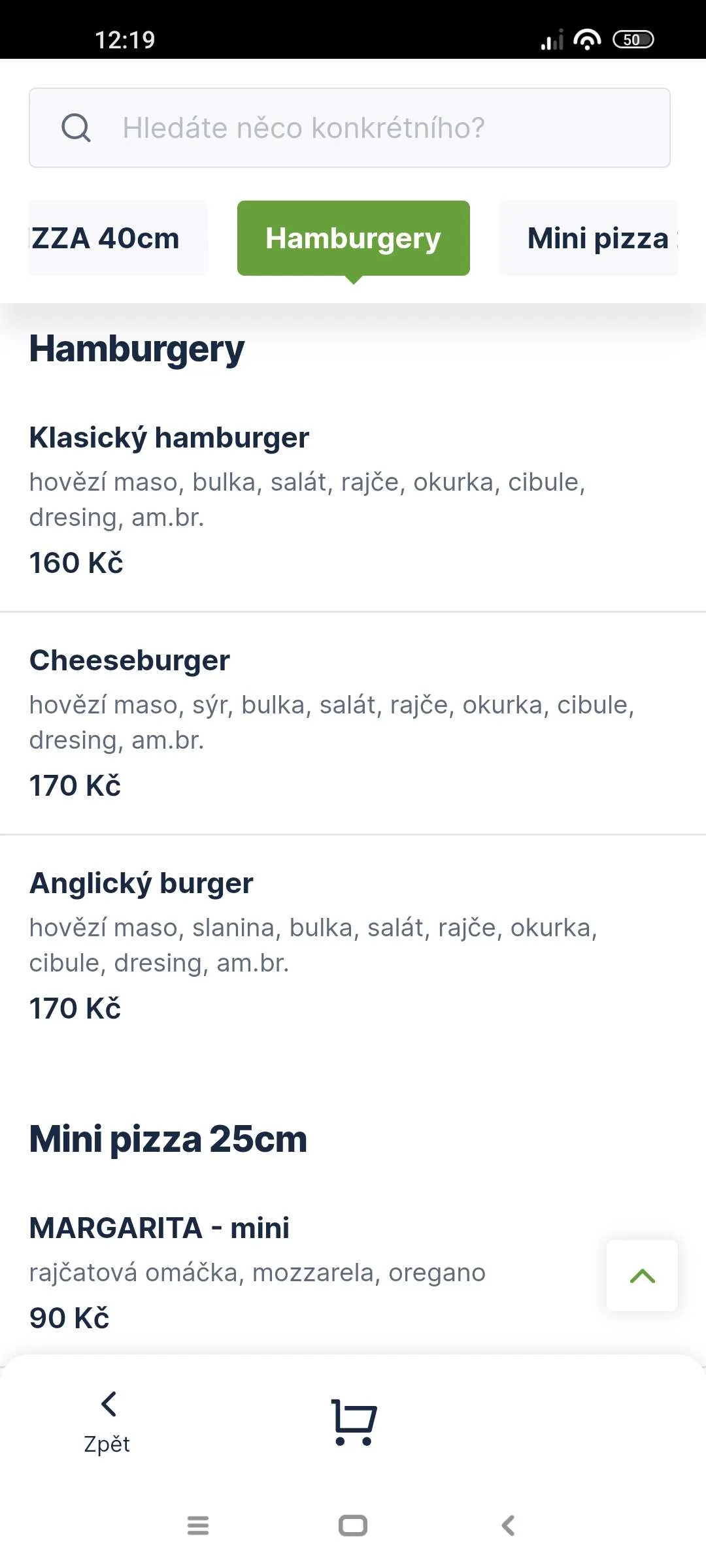The image size is (706, 1568).
Task: Tap the scroll-to-top arrow button
Action: [x=642, y=1275]
